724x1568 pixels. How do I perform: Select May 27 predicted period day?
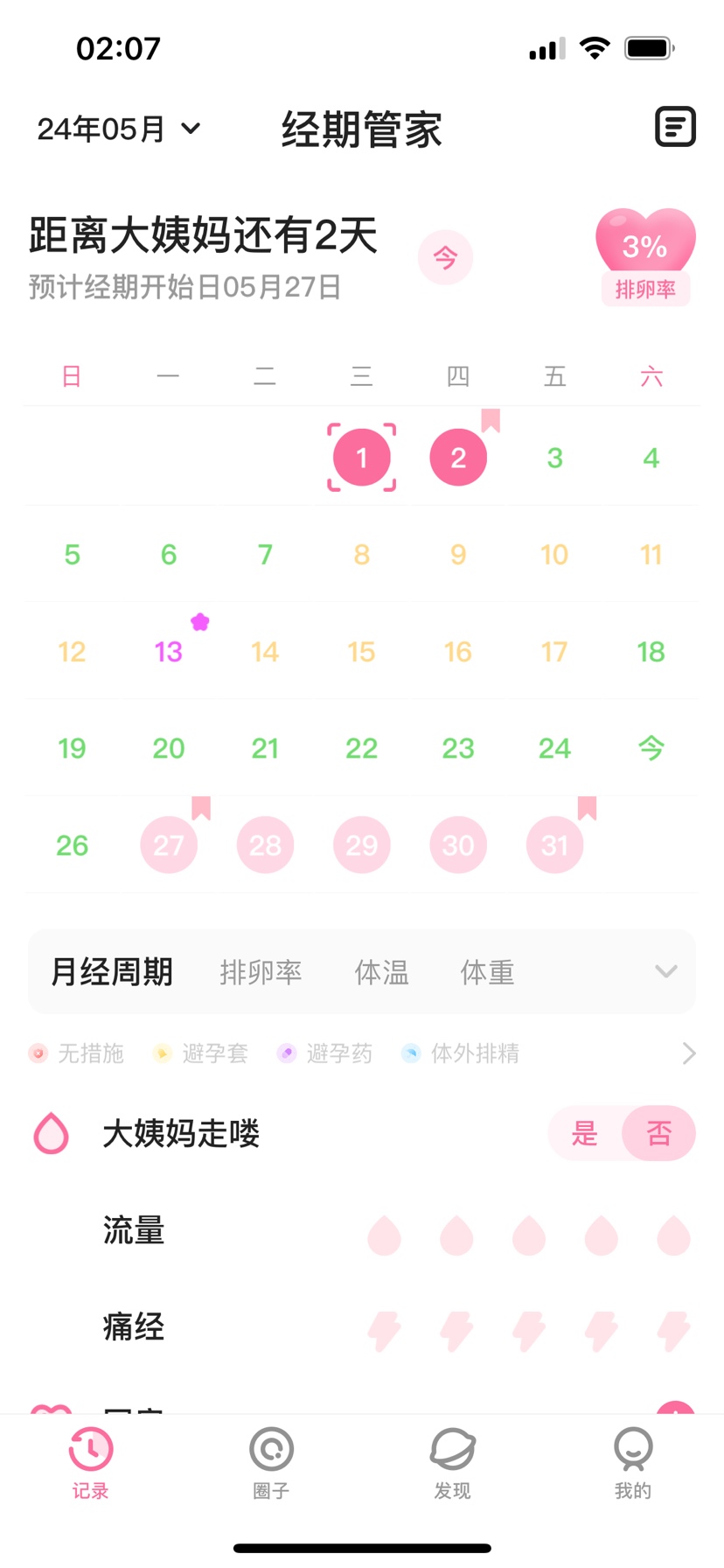(x=169, y=845)
